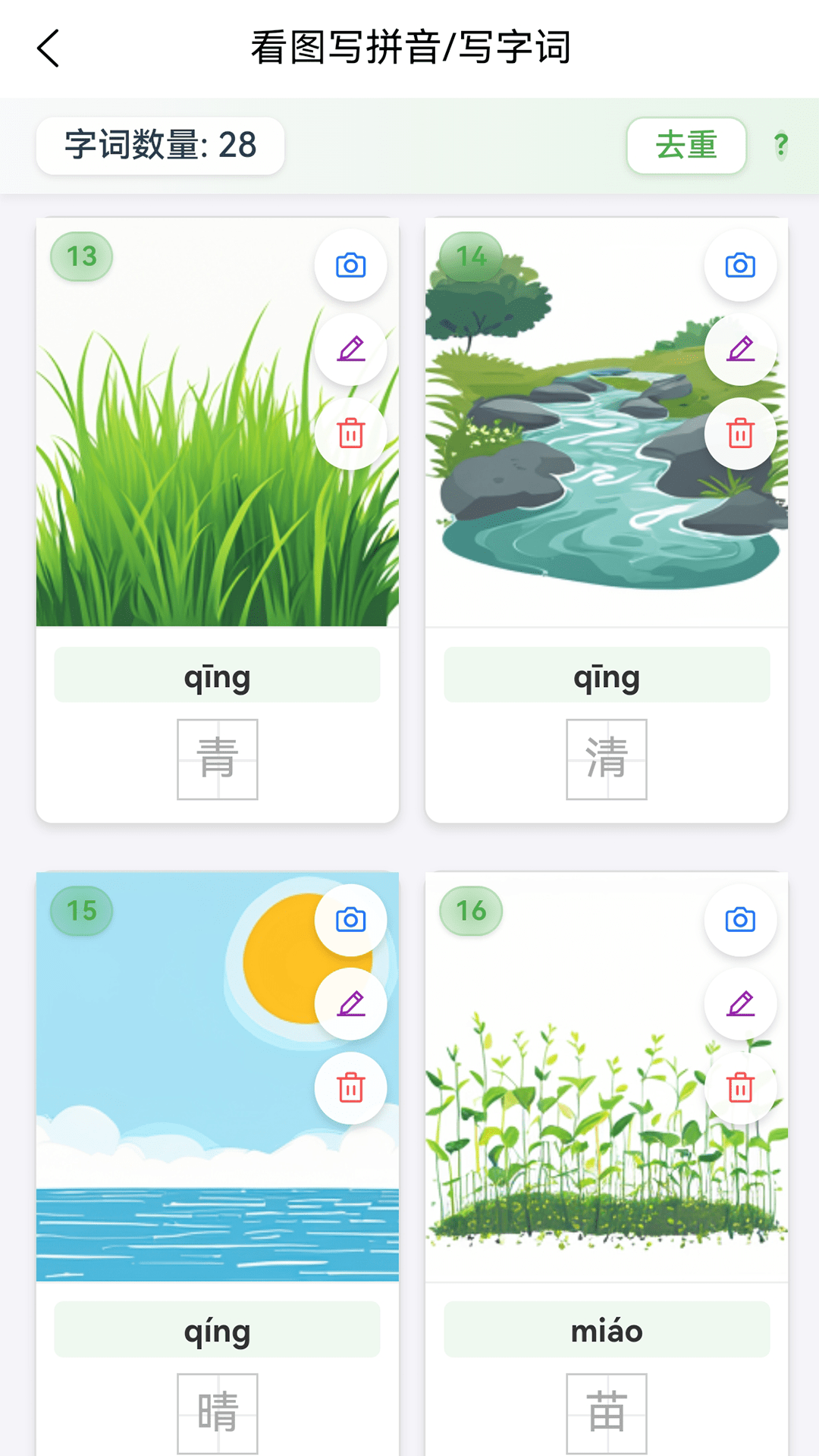This screenshot has width=819, height=1456.
Task: Click the 苗 character box on card 16
Action: tap(607, 1414)
